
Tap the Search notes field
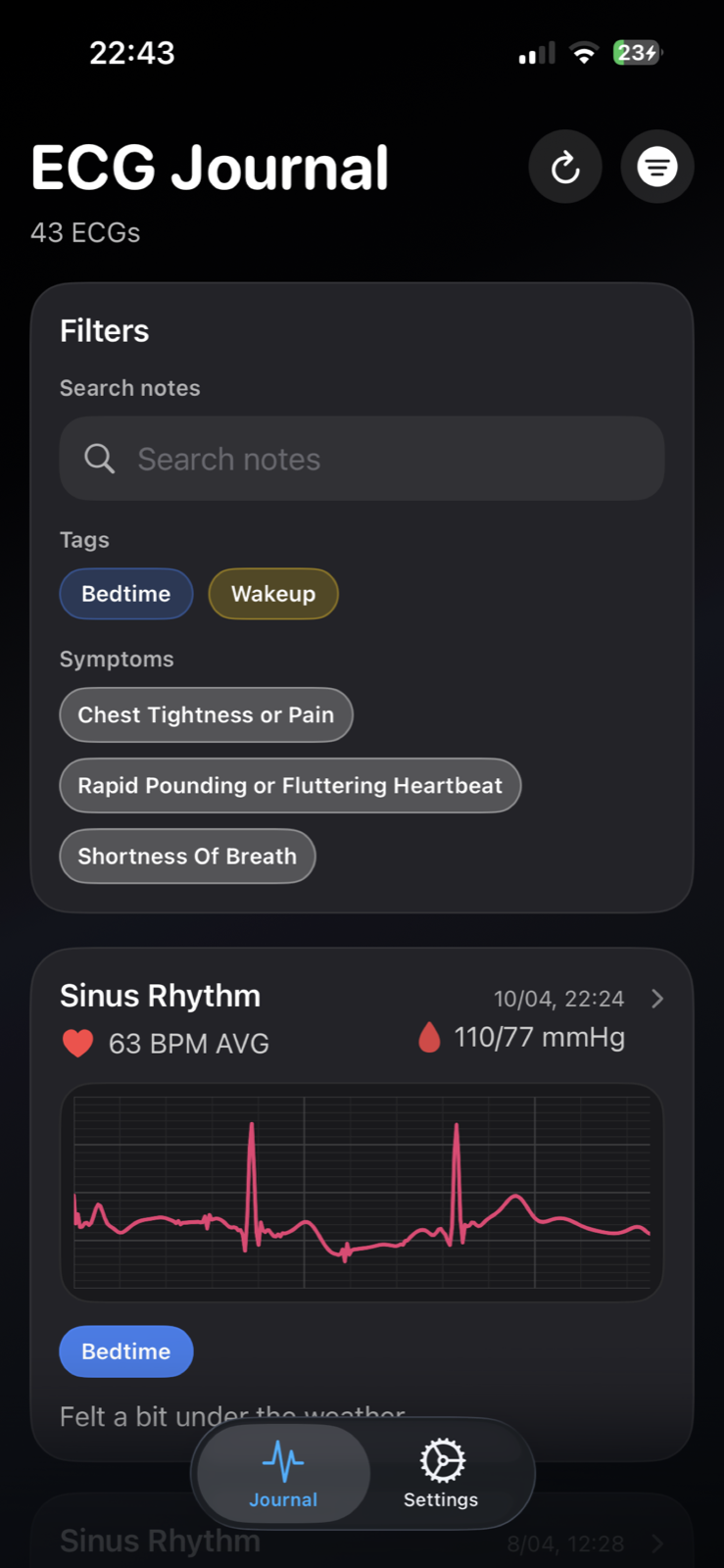(x=362, y=459)
